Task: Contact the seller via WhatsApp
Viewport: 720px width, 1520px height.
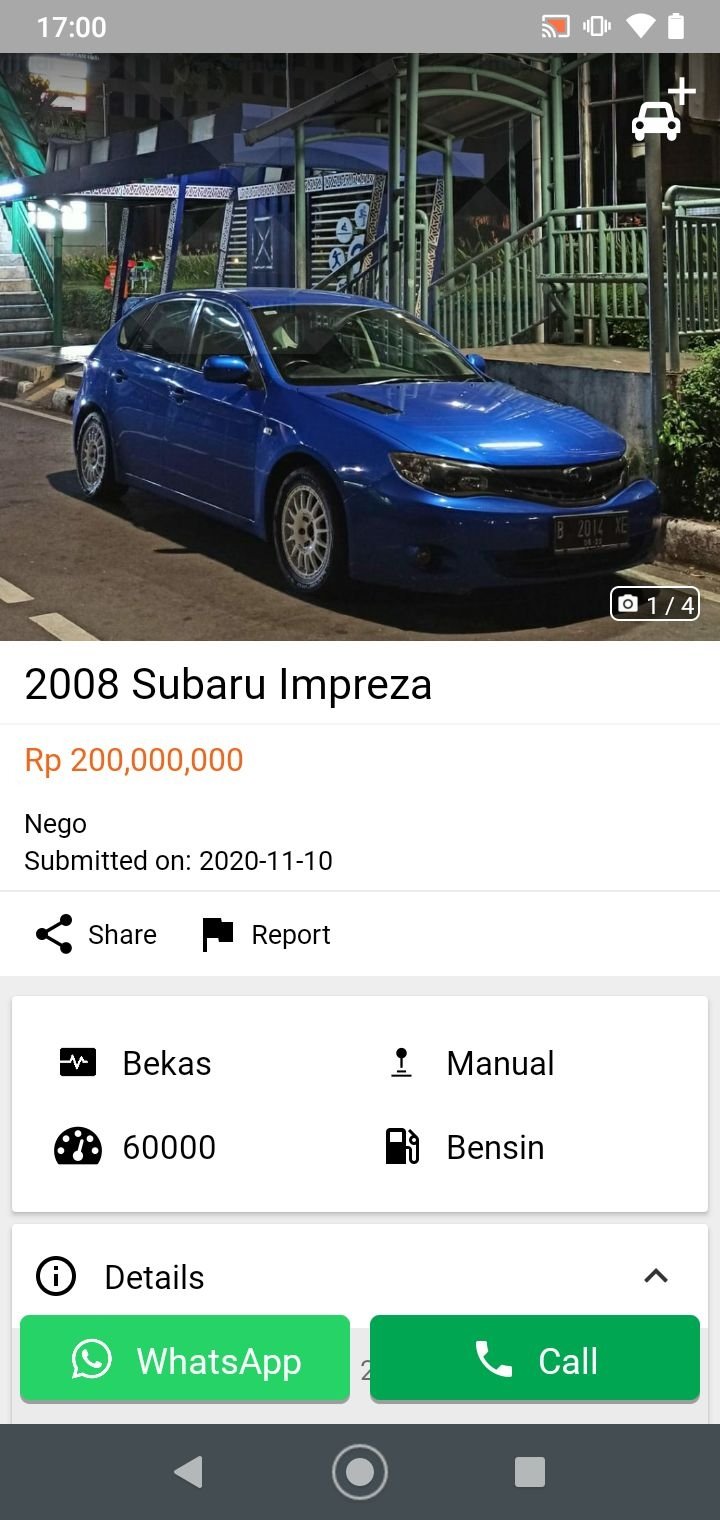Action: pyautogui.click(x=185, y=1360)
